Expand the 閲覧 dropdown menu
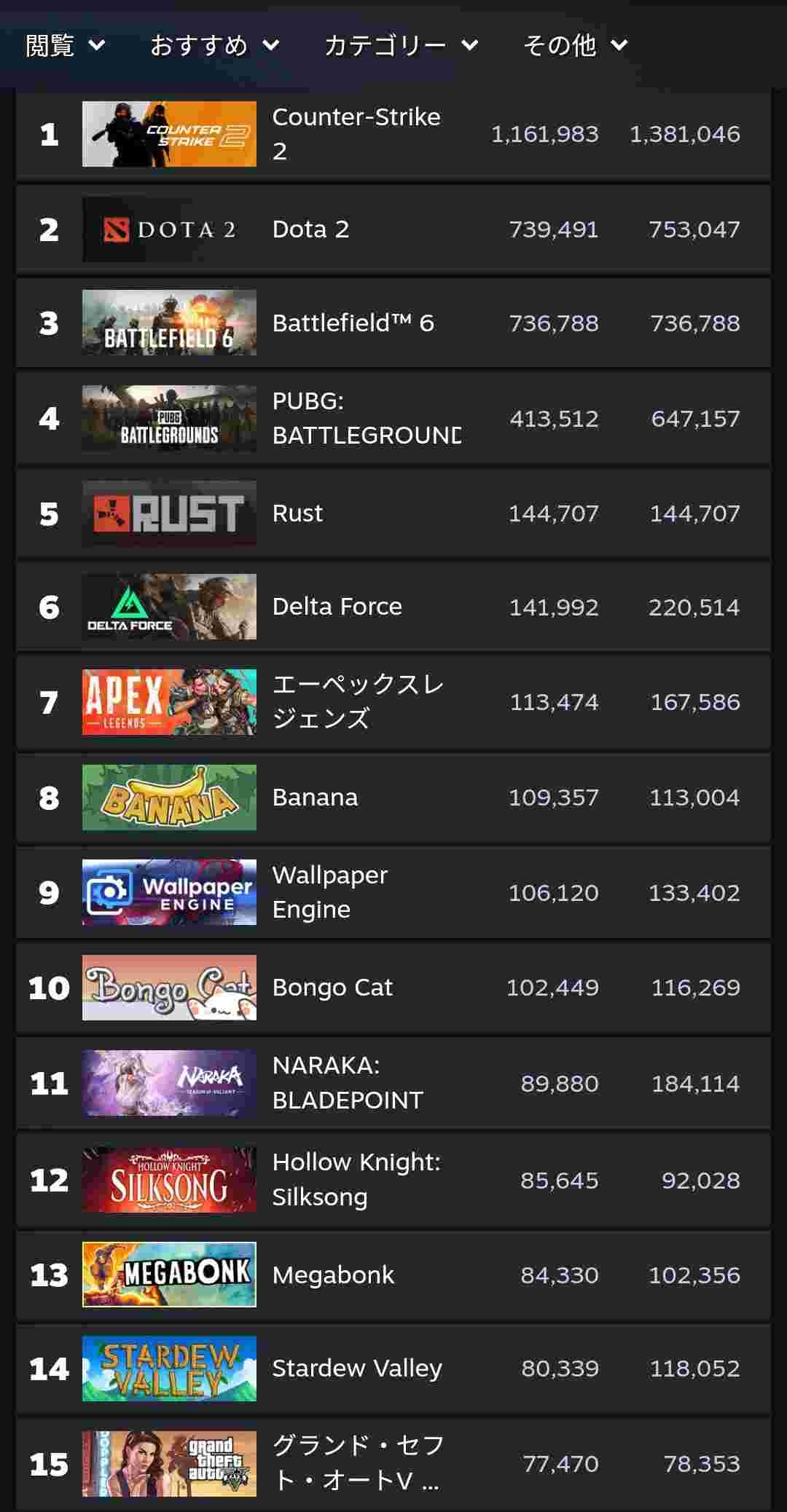The image size is (787, 1512). point(65,45)
